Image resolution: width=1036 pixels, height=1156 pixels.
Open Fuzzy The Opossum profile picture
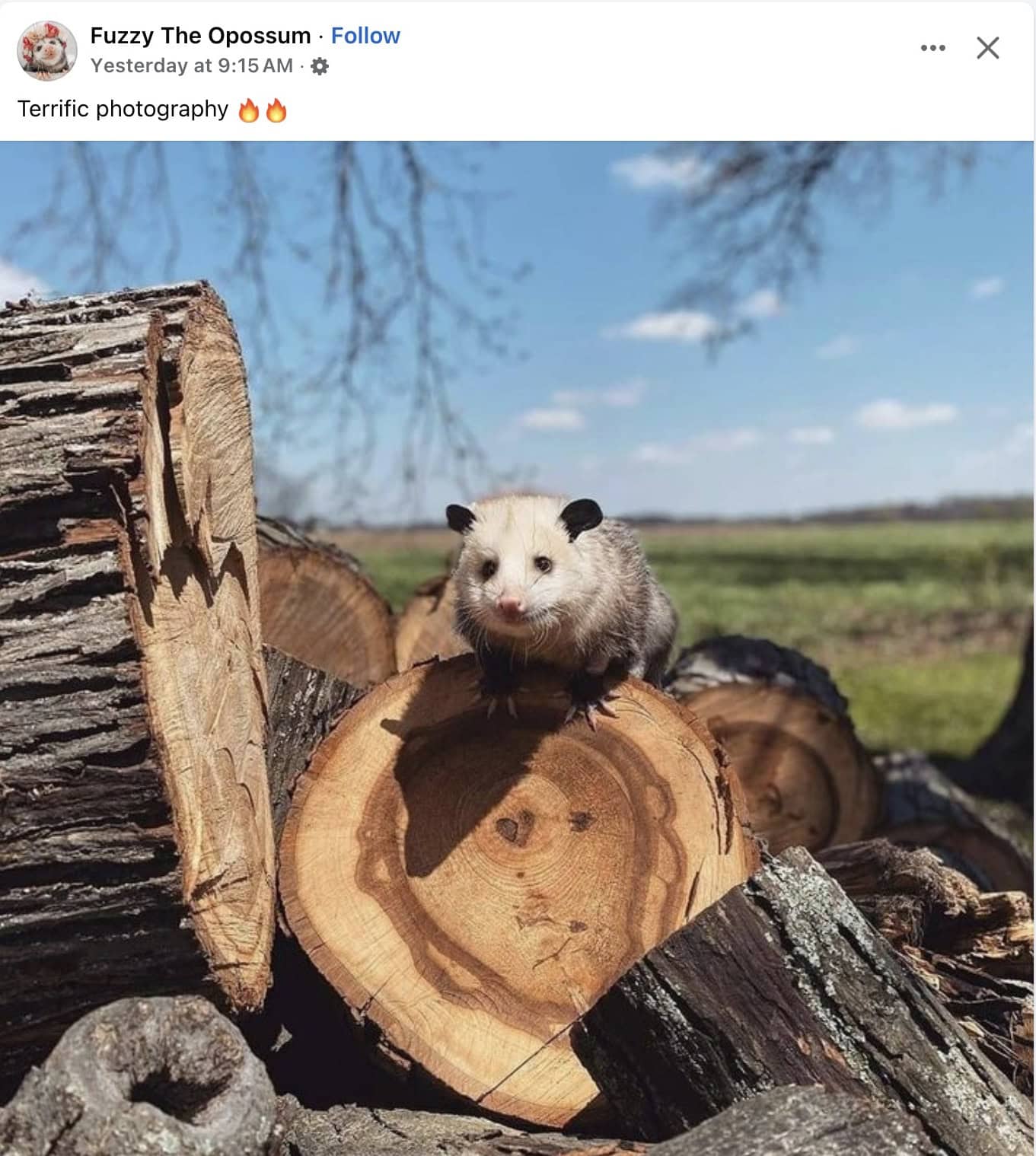(x=47, y=50)
